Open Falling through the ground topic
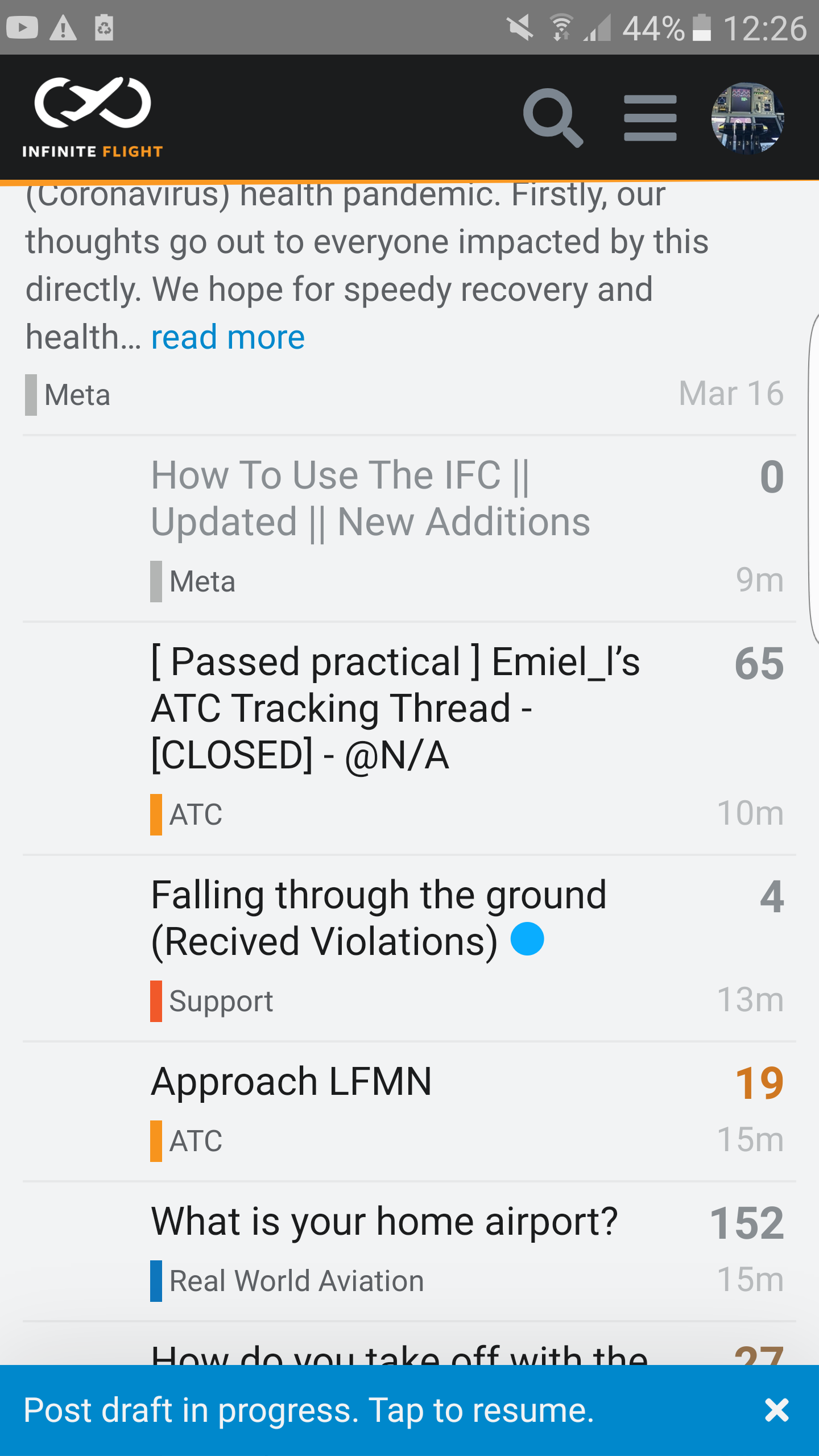This screenshot has height=1456, width=819. [378, 918]
